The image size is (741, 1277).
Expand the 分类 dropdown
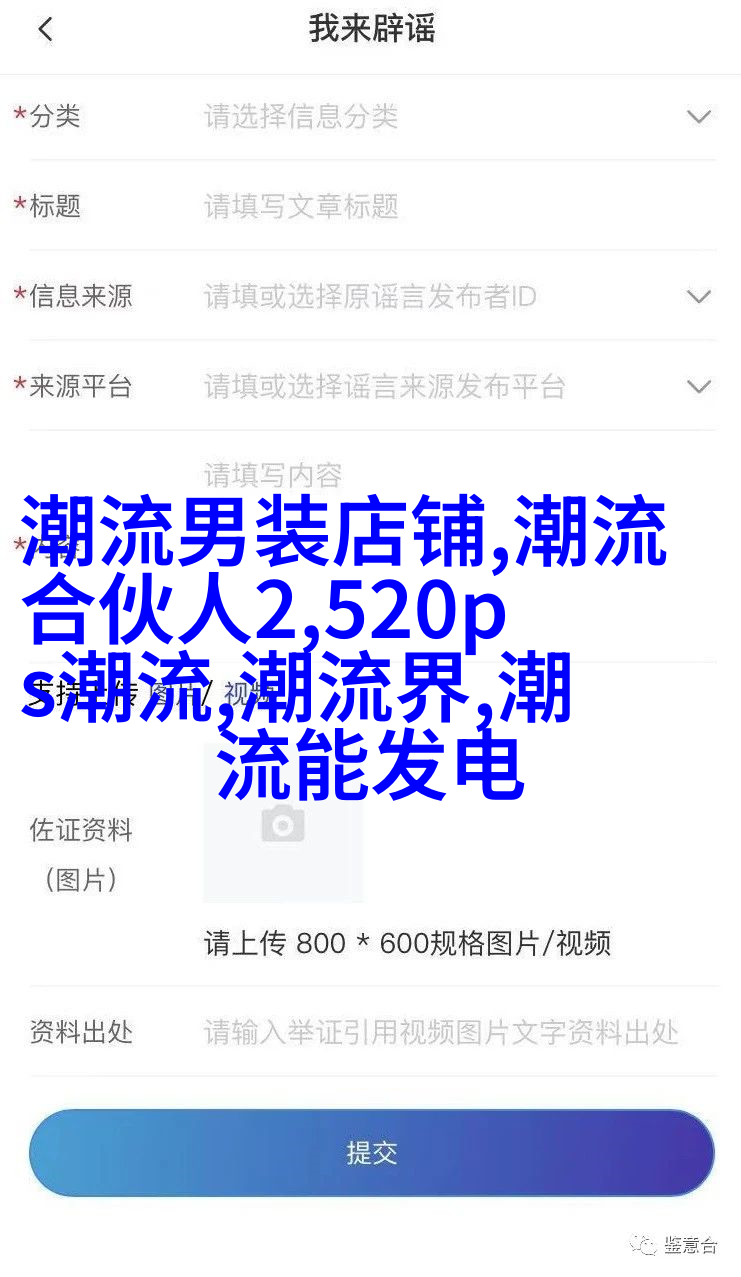tap(698, 117)
